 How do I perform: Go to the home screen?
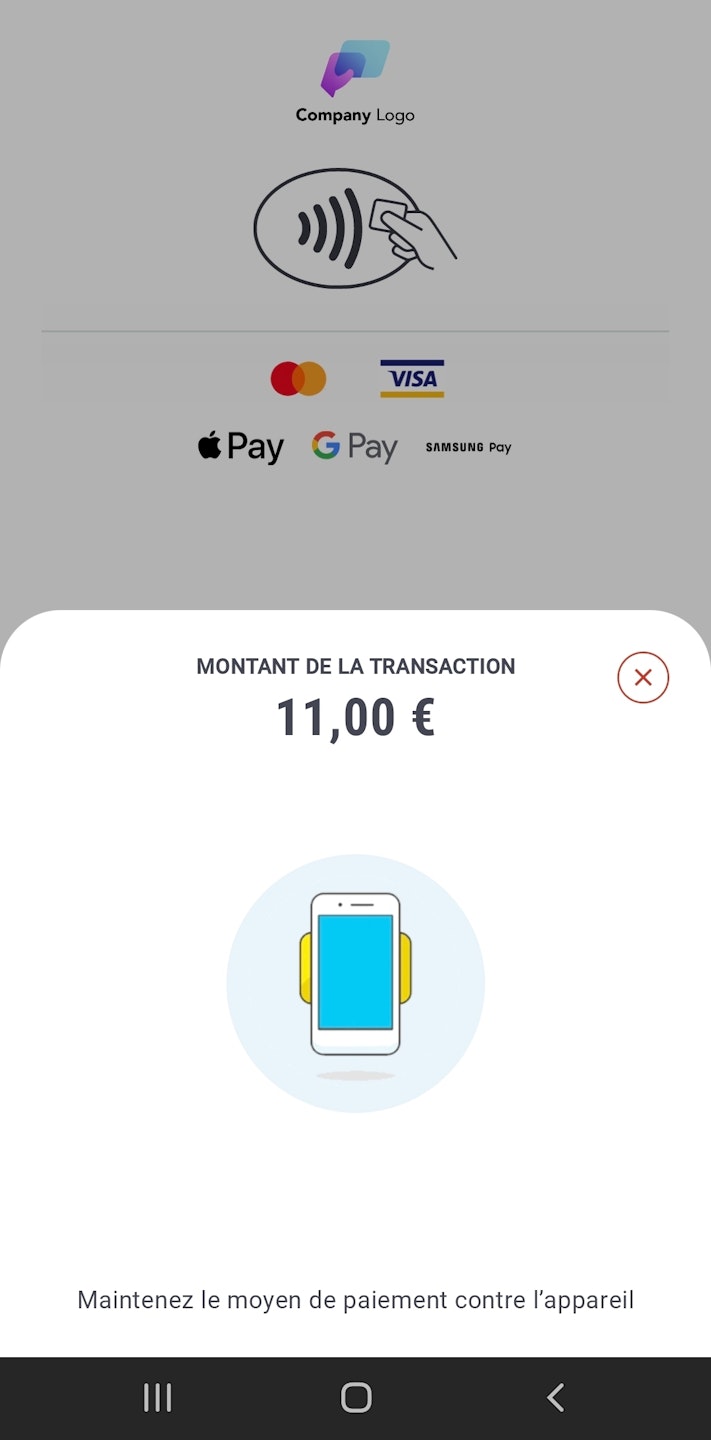(x=356, y=1397)
